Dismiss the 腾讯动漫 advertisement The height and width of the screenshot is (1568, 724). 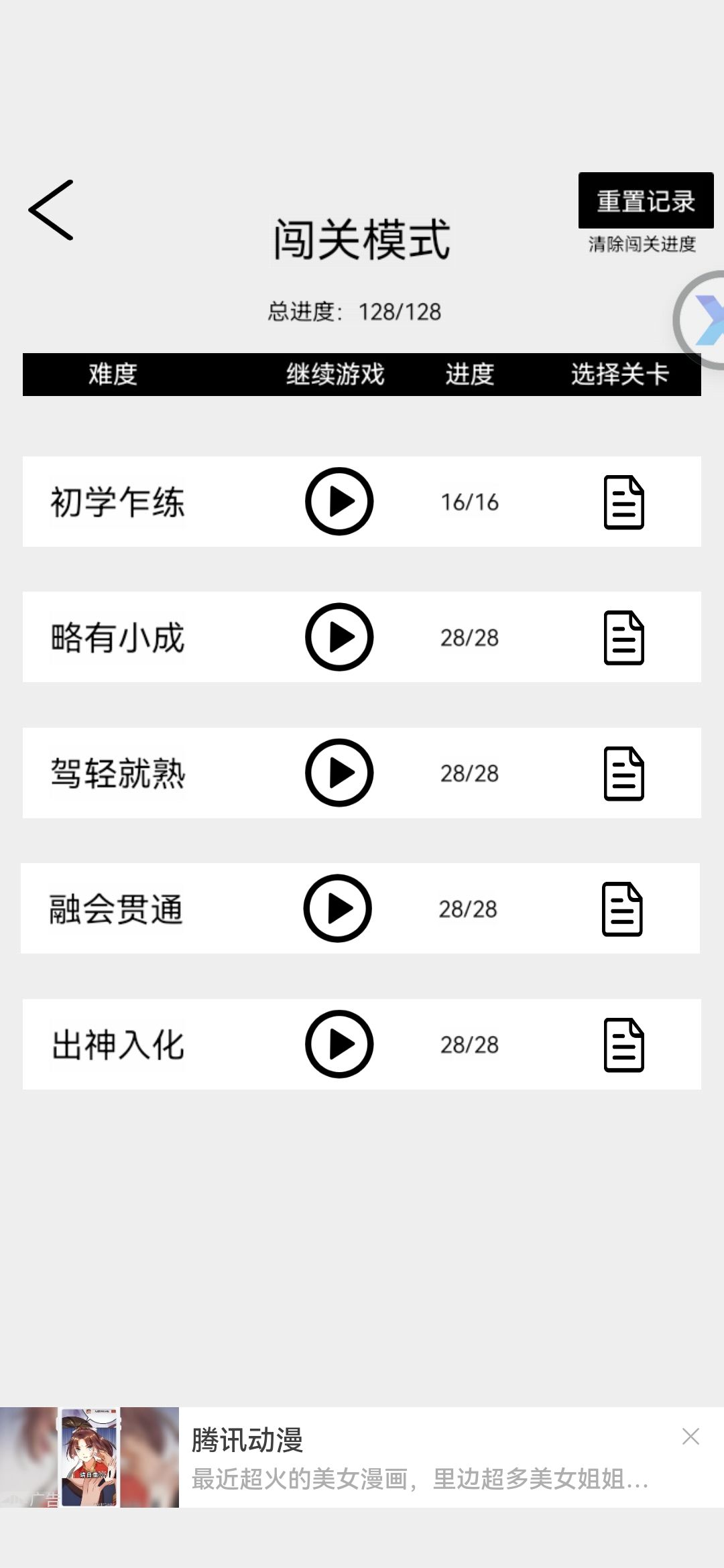point(690,1436)
